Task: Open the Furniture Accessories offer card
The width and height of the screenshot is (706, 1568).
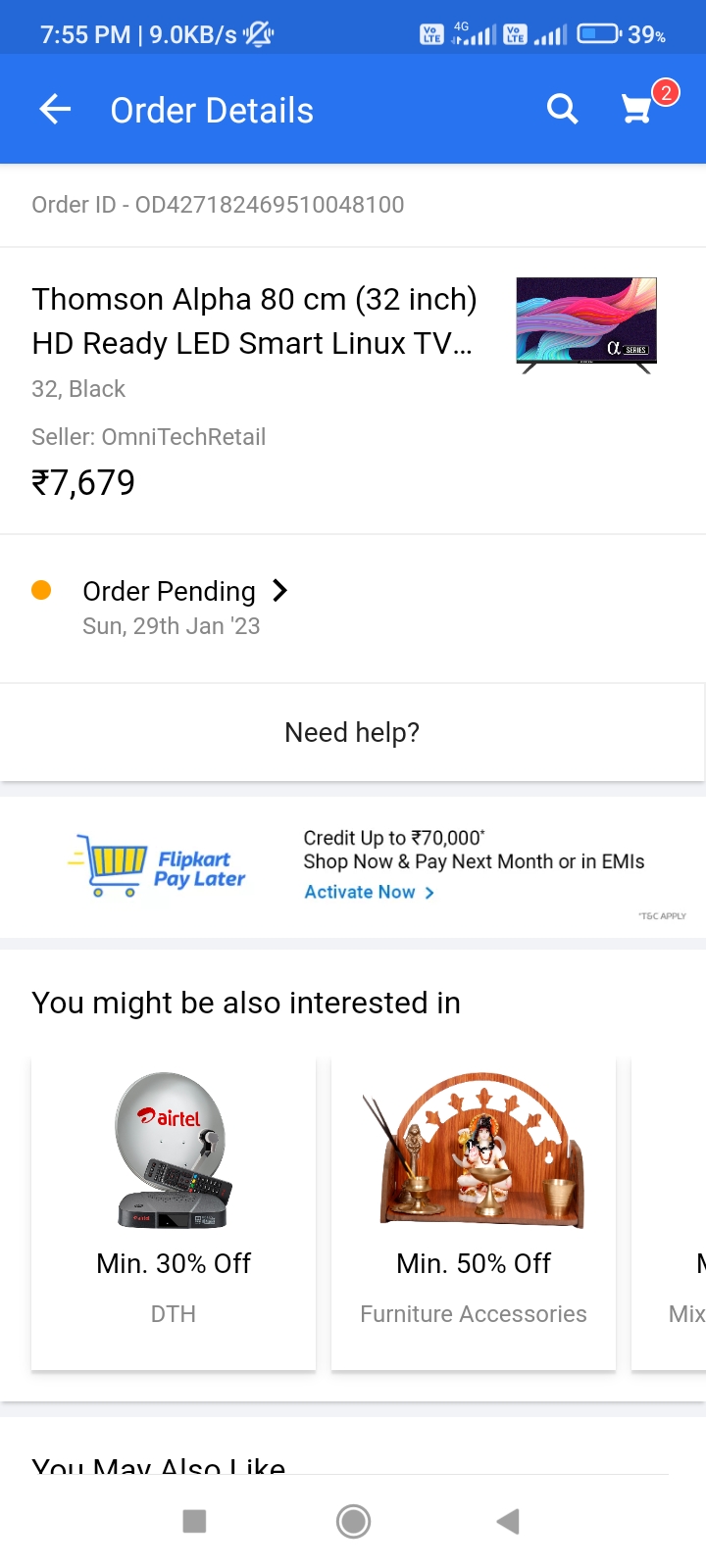Action: (x=474, y=1212)
